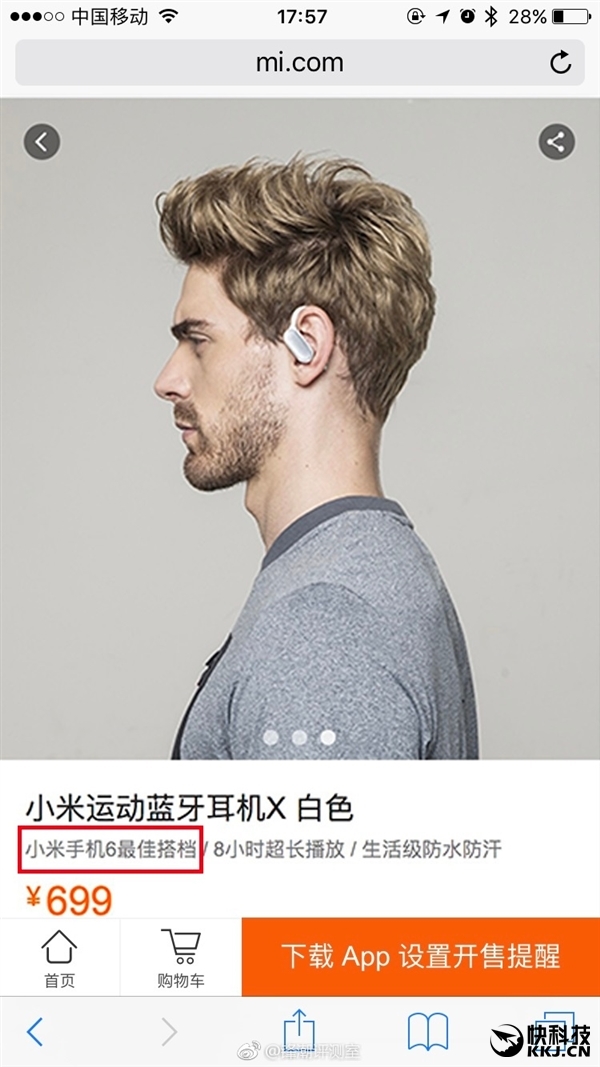
Task: Tap the mi.com address bar
Action: click(299, 63)
